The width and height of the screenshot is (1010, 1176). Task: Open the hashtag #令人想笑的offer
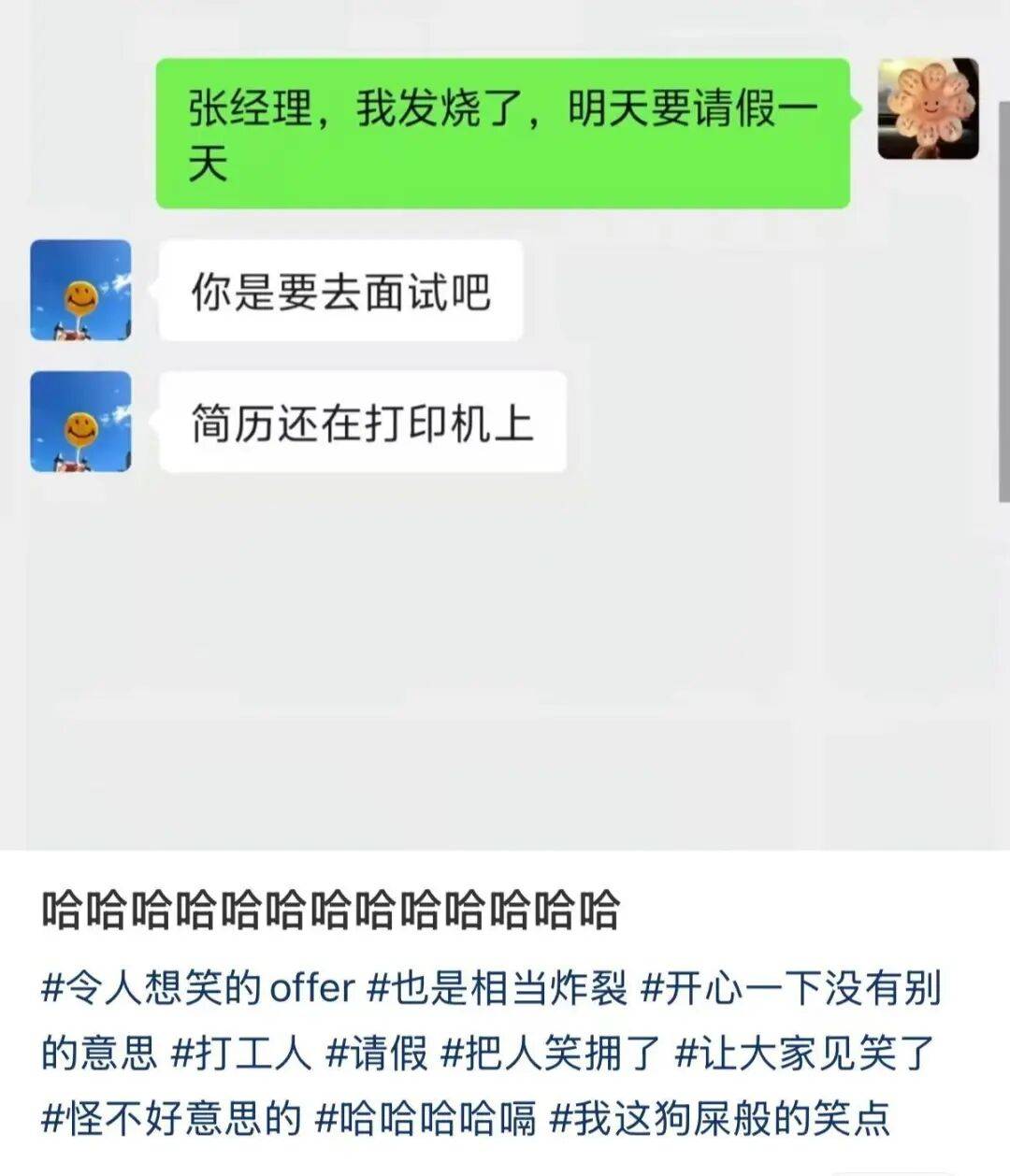tap(198, 988)
